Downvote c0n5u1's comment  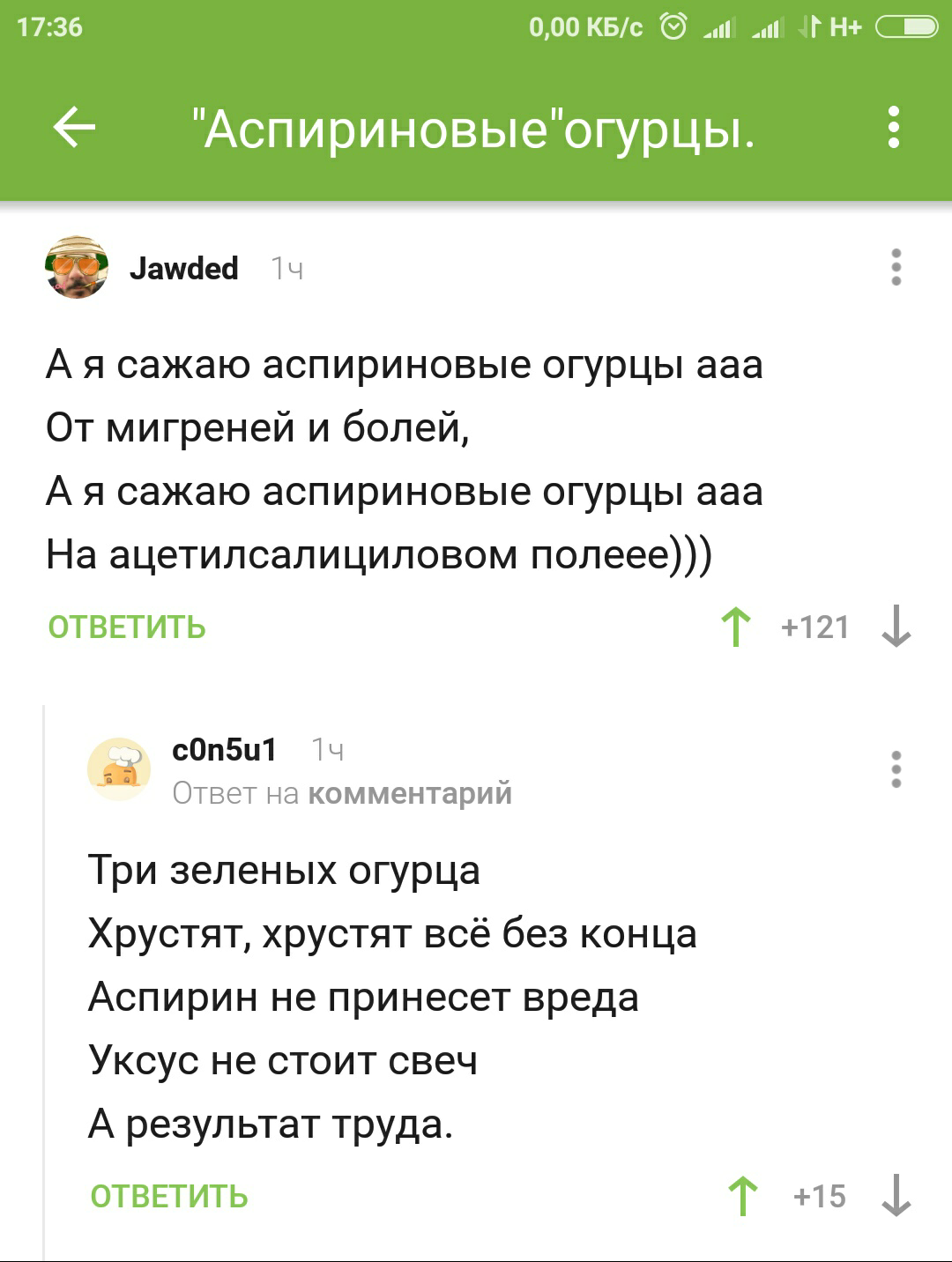click(896, 1197)
